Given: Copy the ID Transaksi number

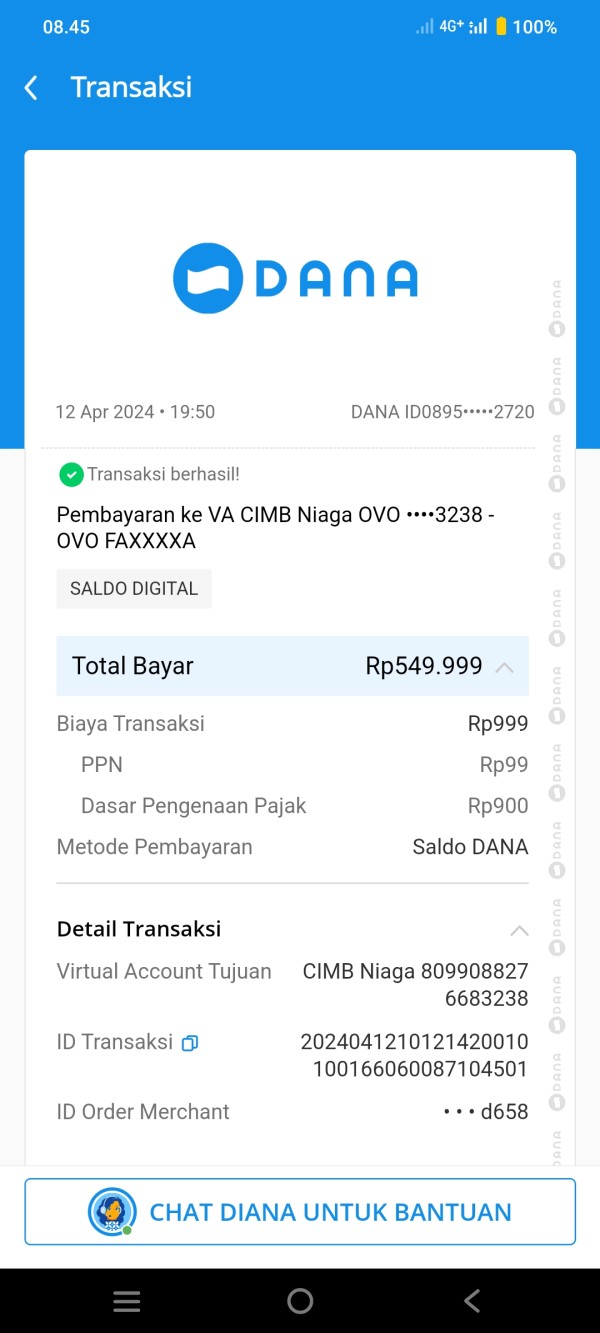Looking at the screenshot, I should click(x=190, y=1043).
